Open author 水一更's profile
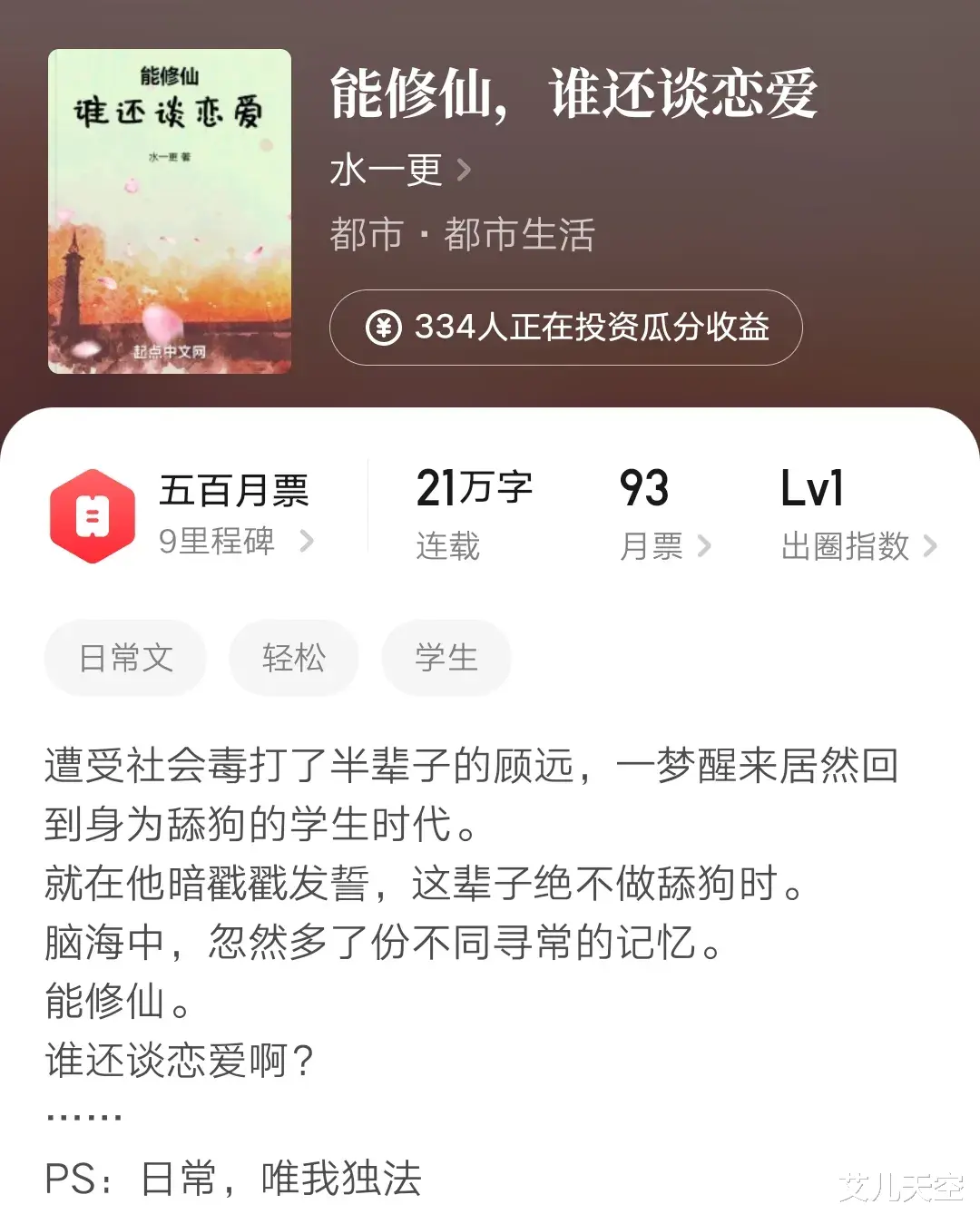Image resolution: width=980 pixels, height=1224 pixels. pyautogui.click(x=399, y=171)
